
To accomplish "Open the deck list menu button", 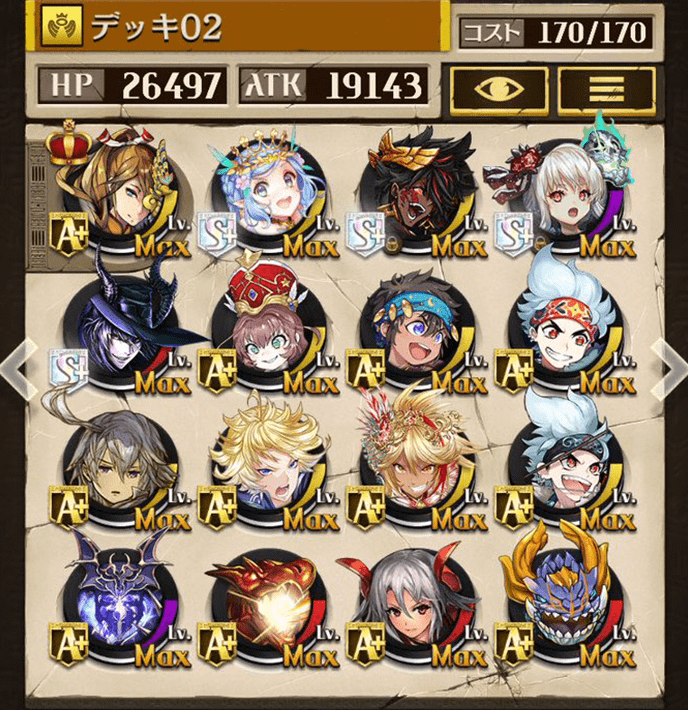I will 607,90.
